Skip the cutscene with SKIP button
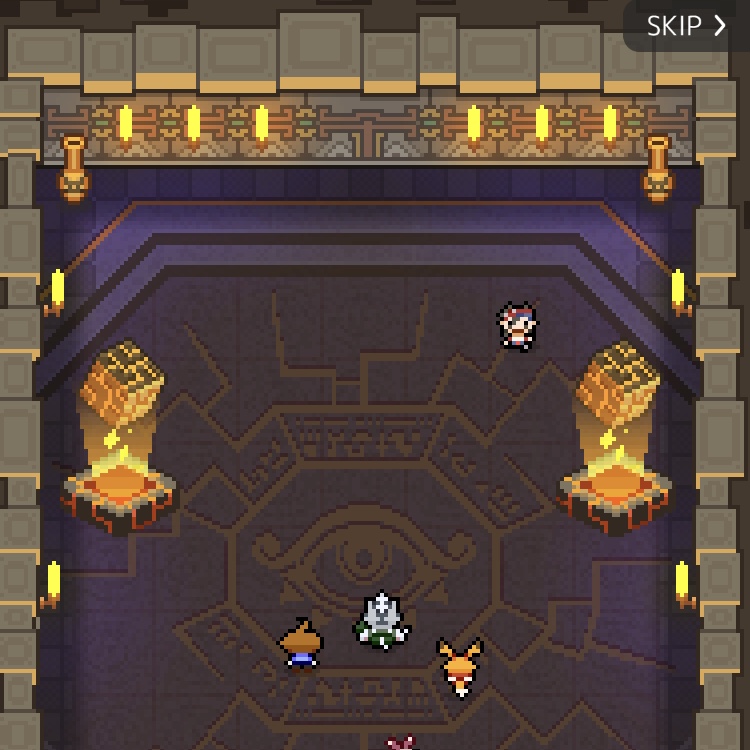Screen dimensions: 750x750 pyautogui.click(x=686, y=26)
